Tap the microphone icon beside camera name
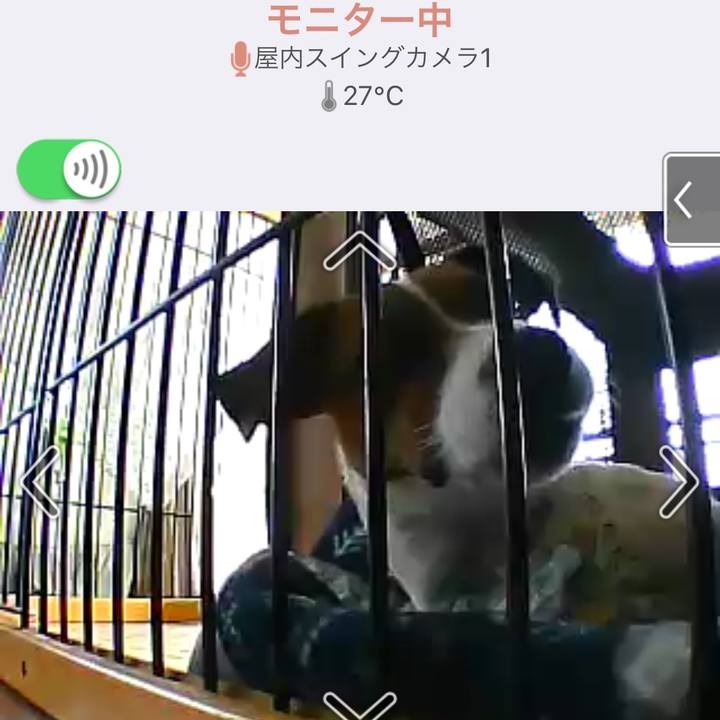Image resolution: width=720 pixels, height=720 pixels. [240, 59]
